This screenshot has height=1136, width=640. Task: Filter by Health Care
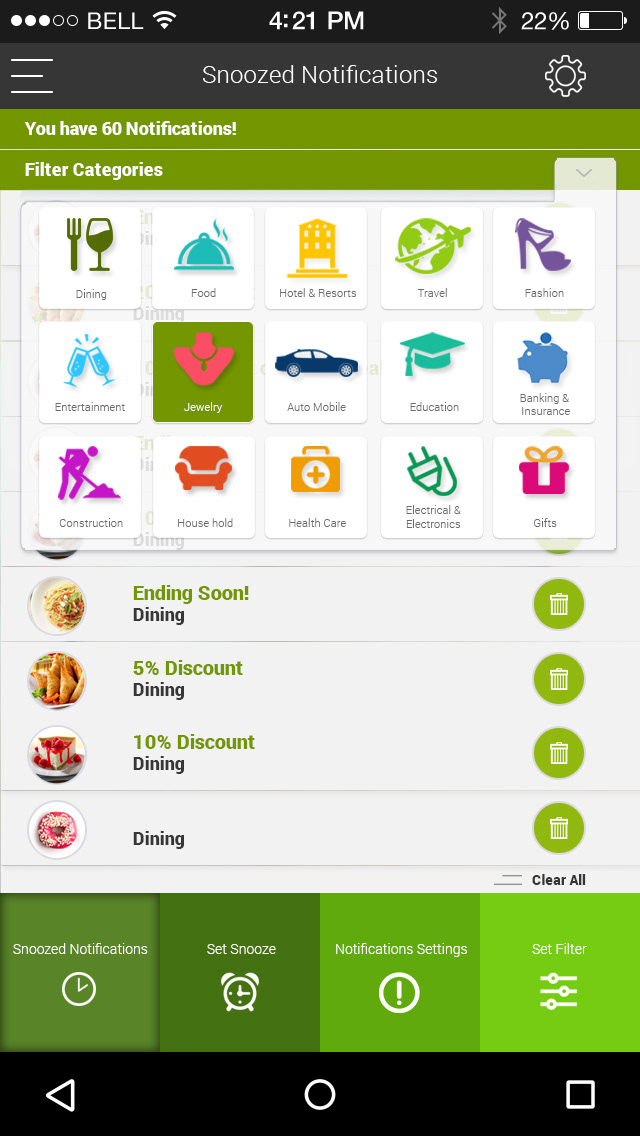coord(317,487)
